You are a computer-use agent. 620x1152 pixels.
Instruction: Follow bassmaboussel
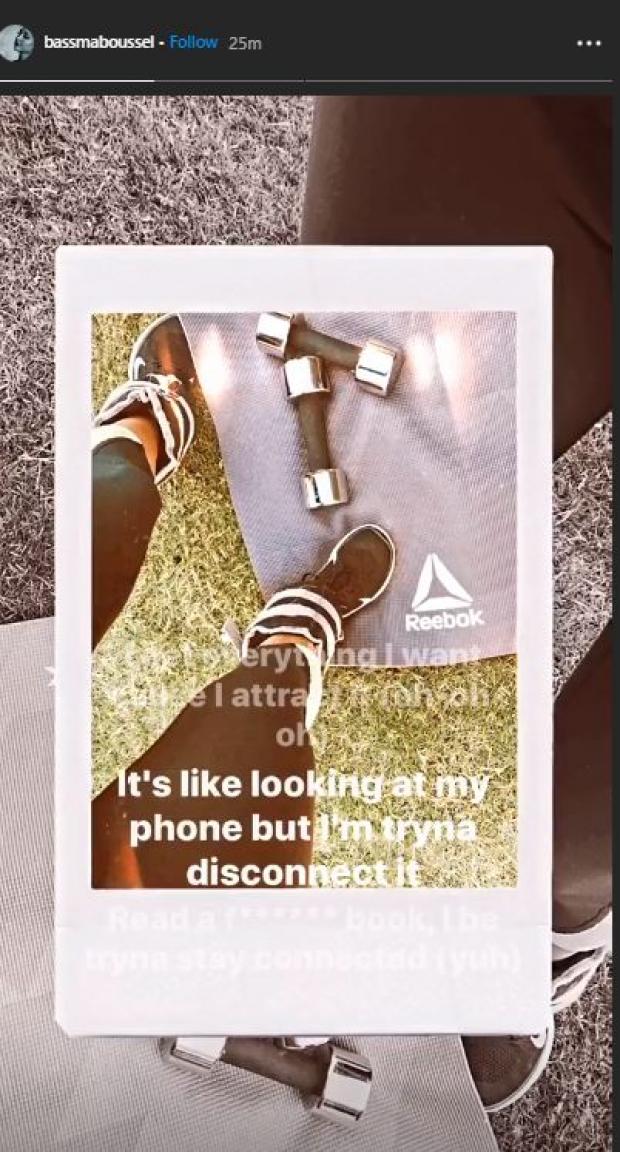193,43
